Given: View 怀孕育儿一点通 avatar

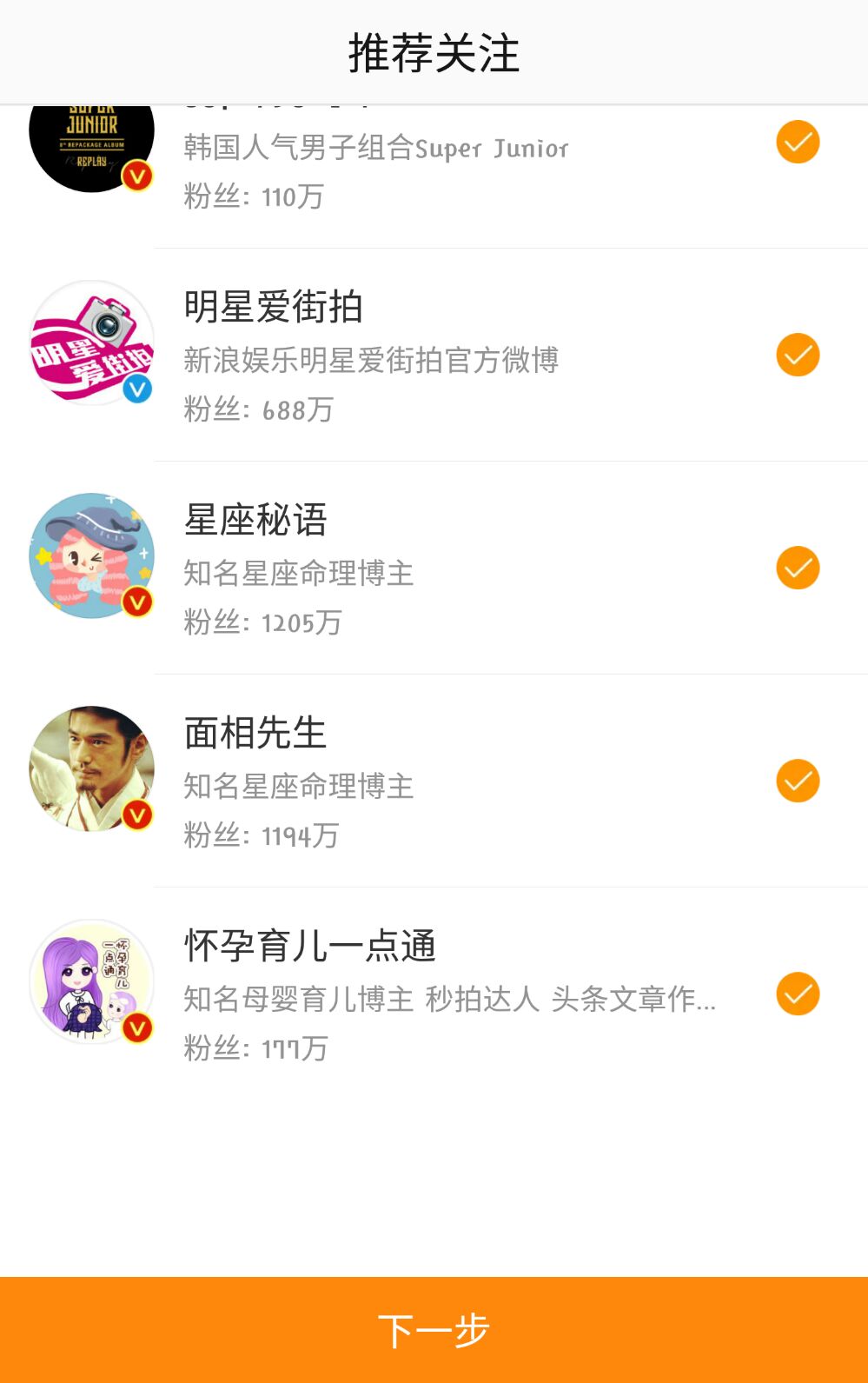Looking at the screenshot, I should (x=91, y=981).
